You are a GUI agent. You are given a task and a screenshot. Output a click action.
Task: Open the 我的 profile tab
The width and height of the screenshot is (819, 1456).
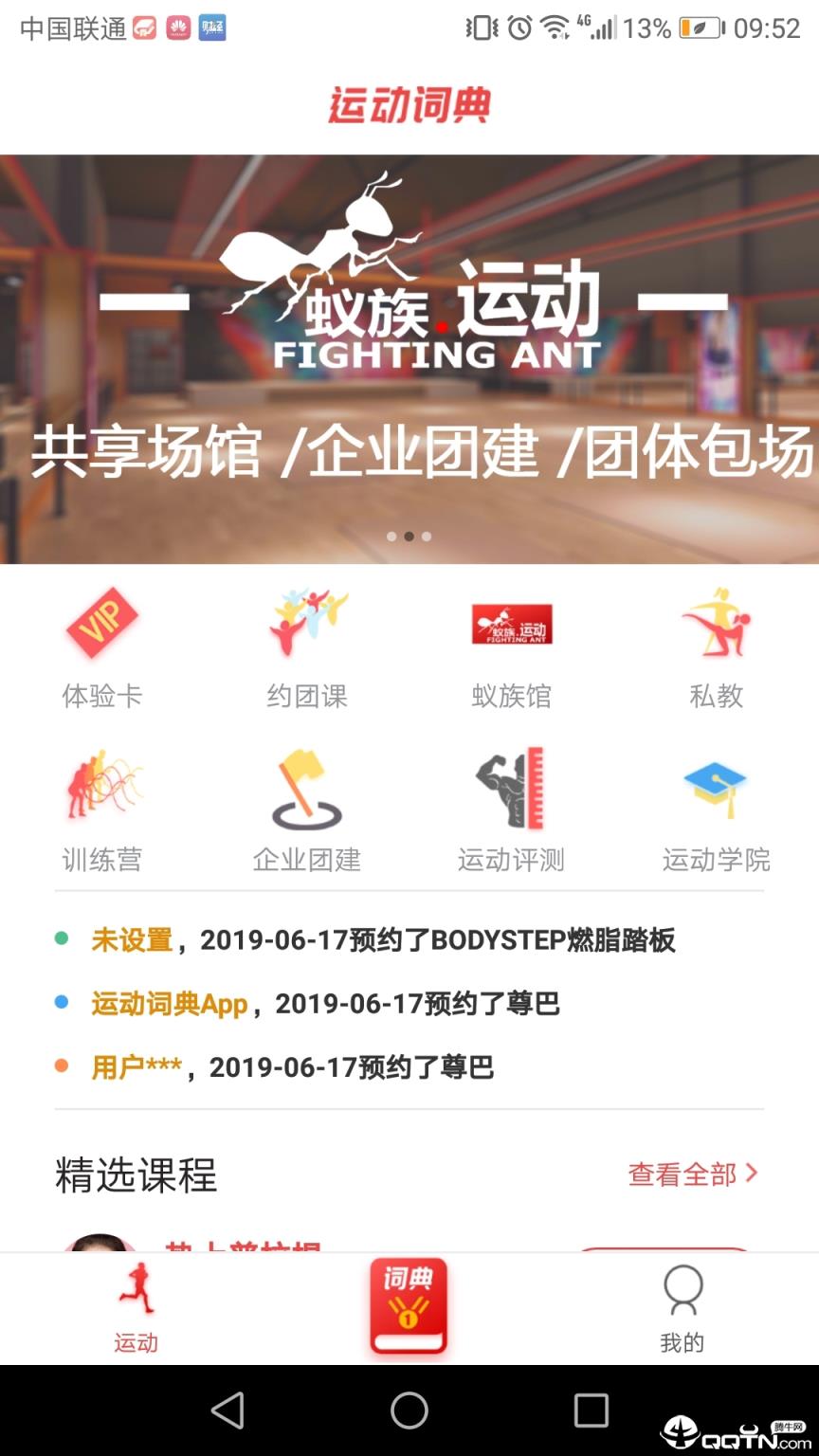[682, 1308]
